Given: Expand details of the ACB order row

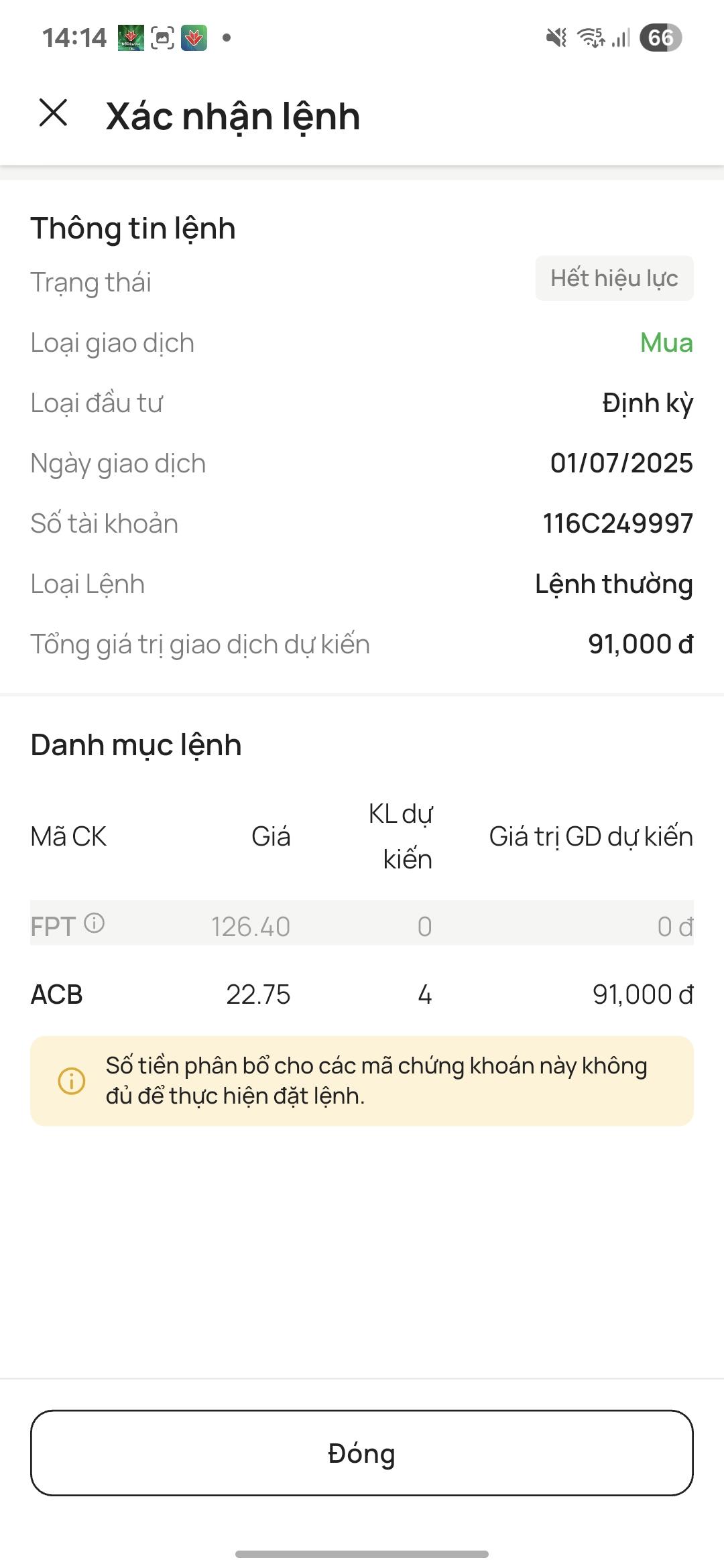Looking at the screenshot, I should click(362, 996).
